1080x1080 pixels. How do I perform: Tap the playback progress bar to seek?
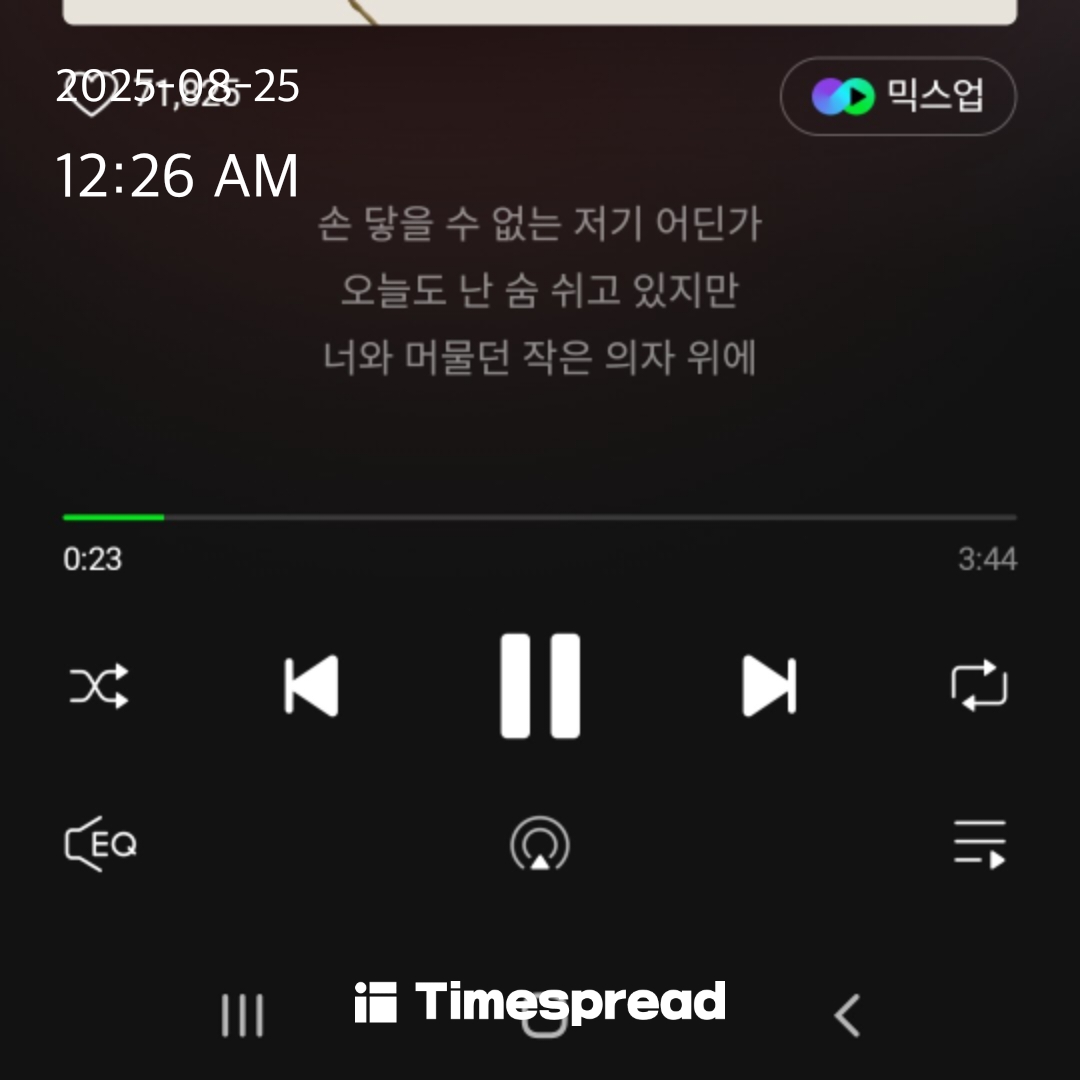click(540, 517)
